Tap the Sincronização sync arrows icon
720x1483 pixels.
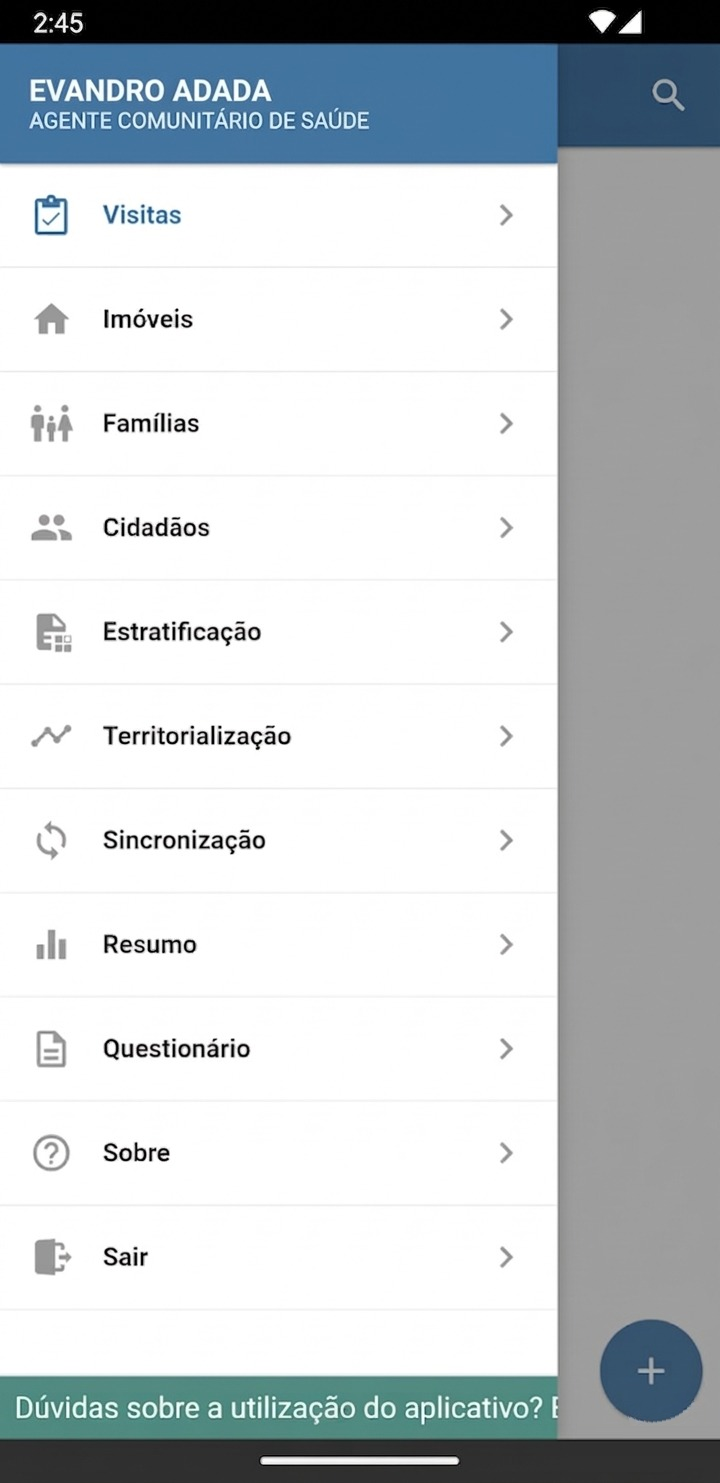51,840
